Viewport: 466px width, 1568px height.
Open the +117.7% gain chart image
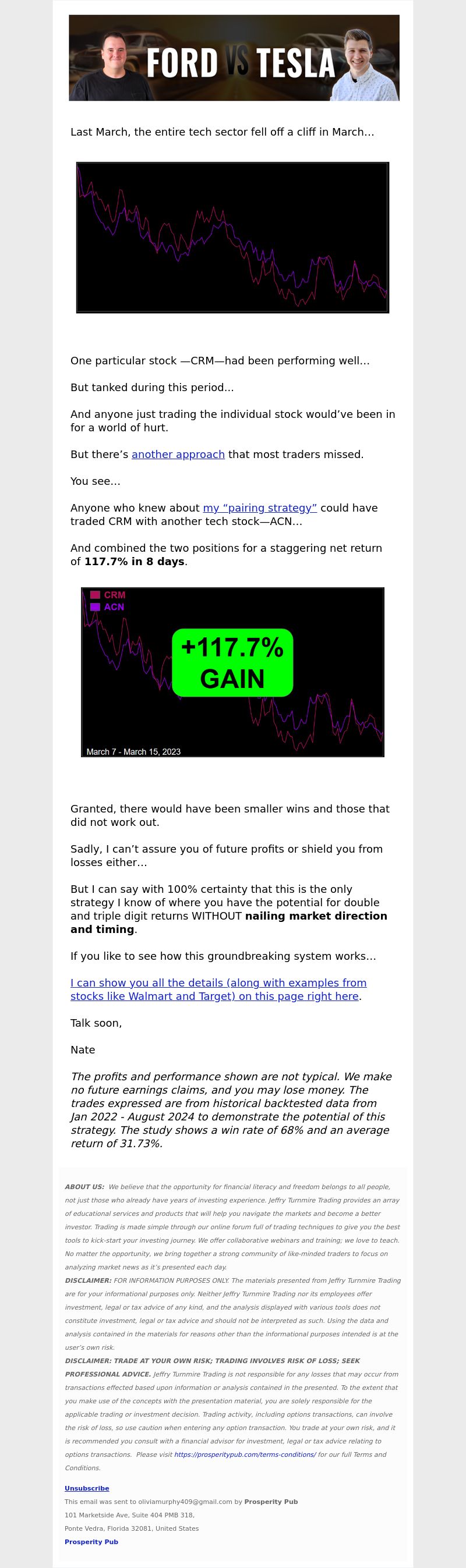tap(232, 672)
